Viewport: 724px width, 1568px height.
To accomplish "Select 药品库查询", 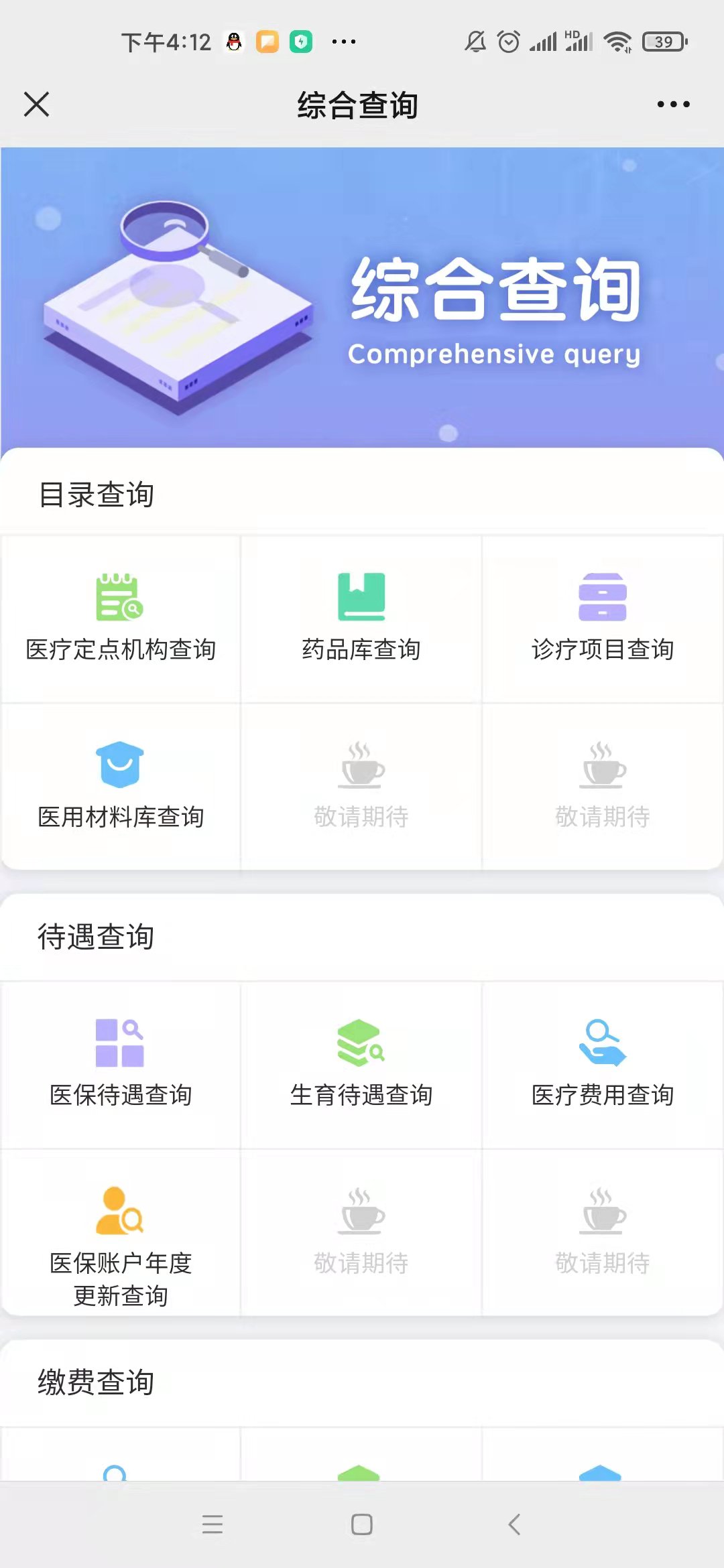I will 361,618.
